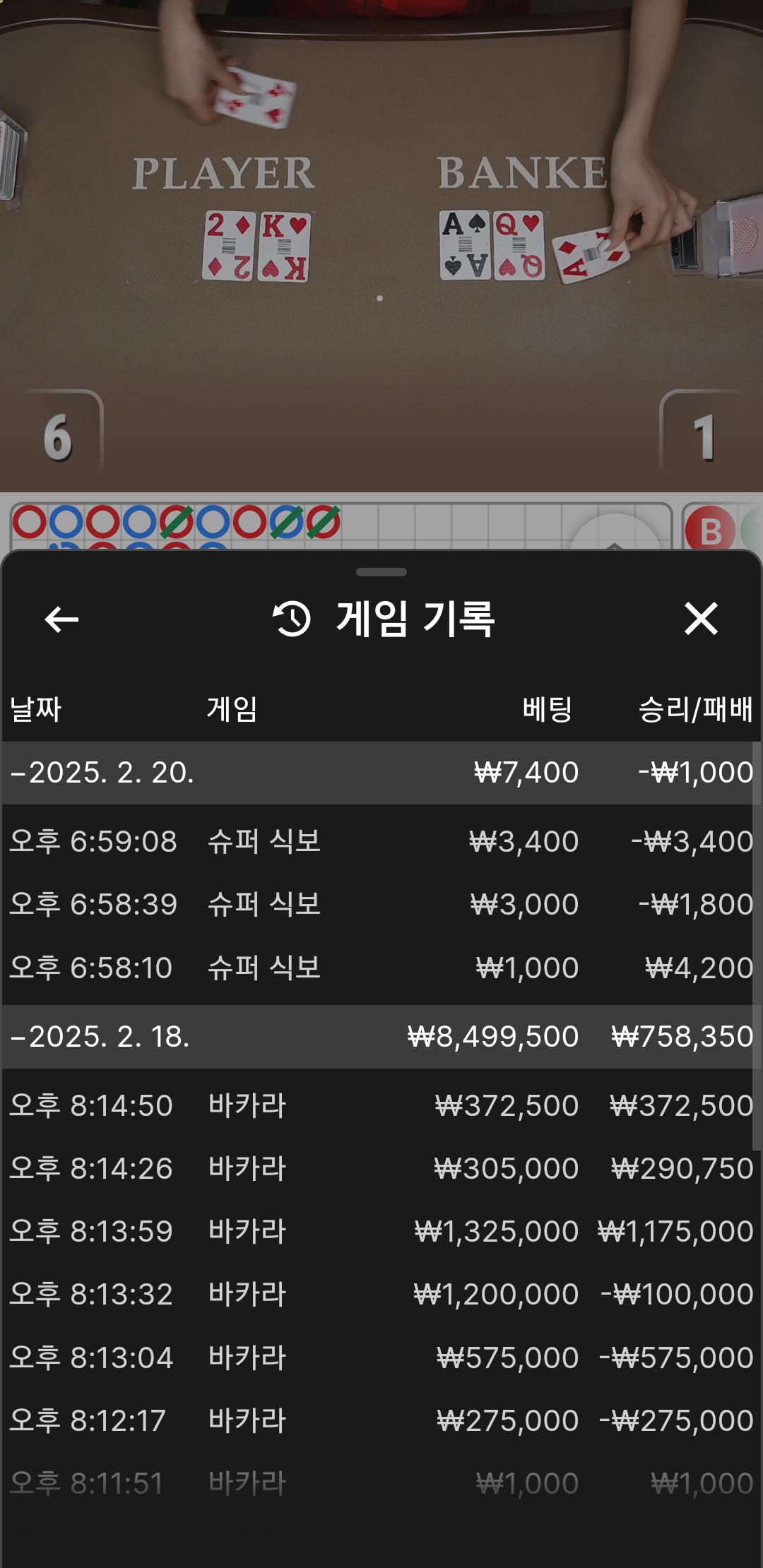Collapse the 2025. 2. 20. date group
Screen dimensions: 763x1568
(x=102, y=773)
